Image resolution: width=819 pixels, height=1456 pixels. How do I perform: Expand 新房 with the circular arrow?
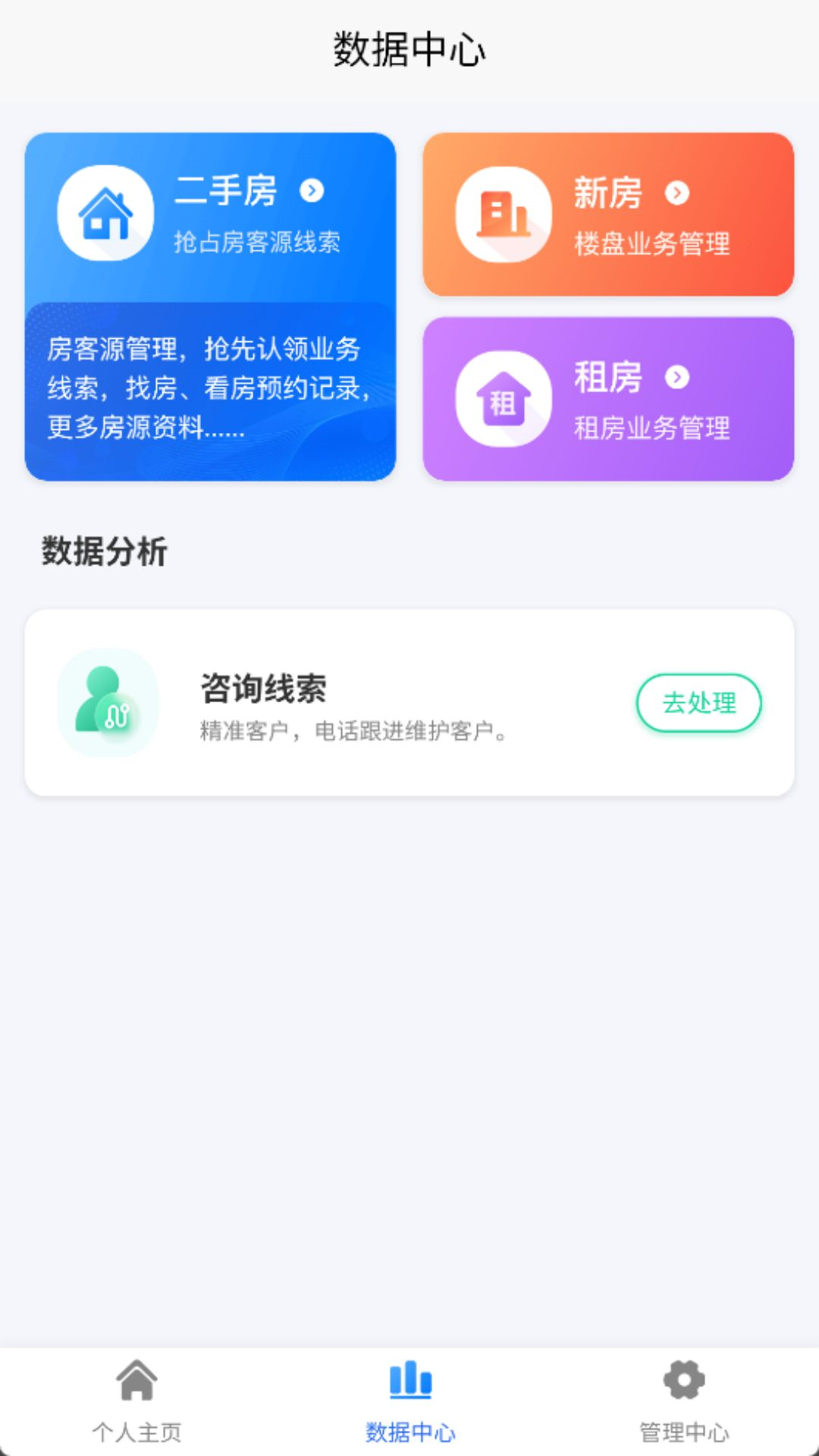click(676, 194)
